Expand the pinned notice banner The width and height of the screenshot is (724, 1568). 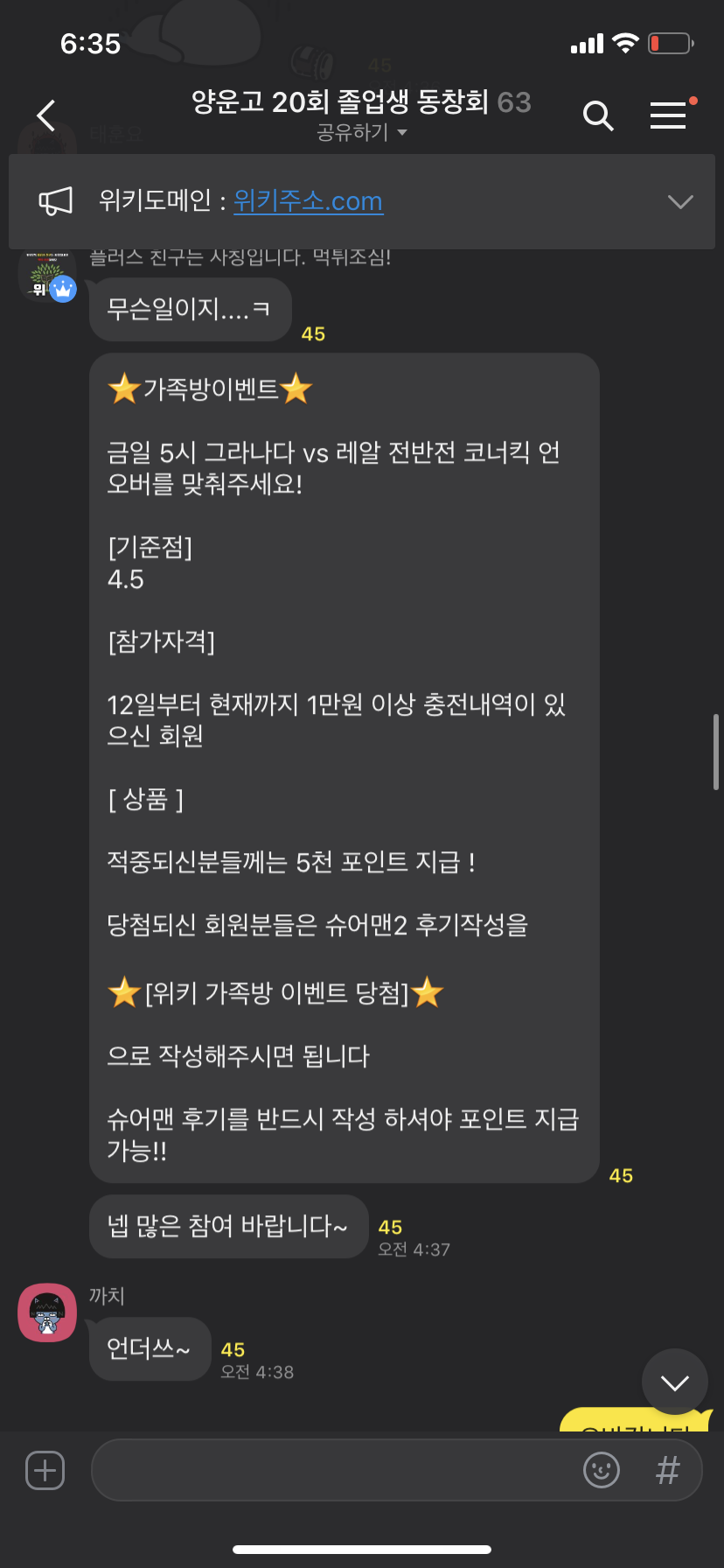(x=679, y=201)
